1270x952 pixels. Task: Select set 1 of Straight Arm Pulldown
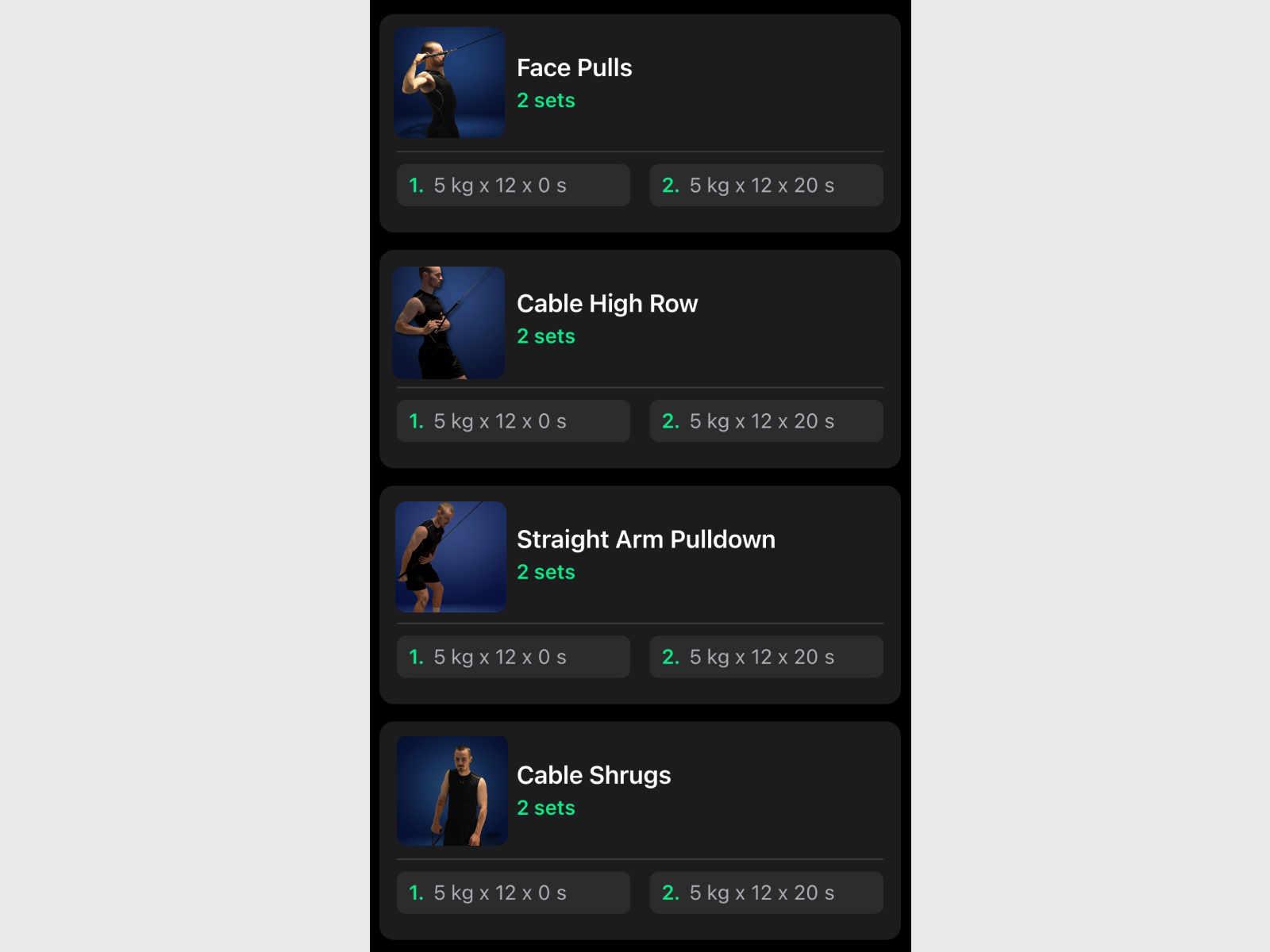pyautogui.click(x=513, y=657)
